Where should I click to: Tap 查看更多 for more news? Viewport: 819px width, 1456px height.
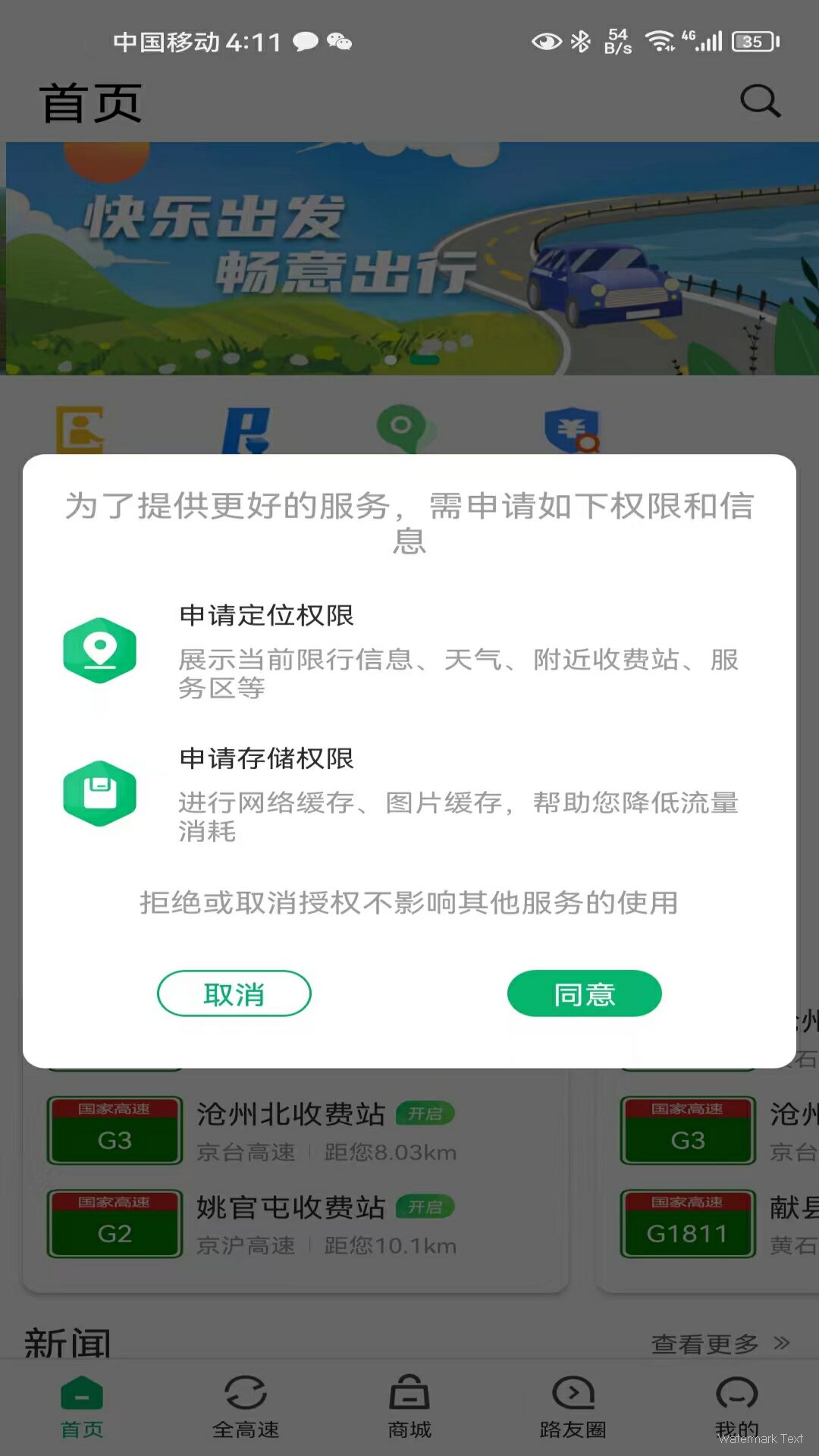pos(719,1344)
